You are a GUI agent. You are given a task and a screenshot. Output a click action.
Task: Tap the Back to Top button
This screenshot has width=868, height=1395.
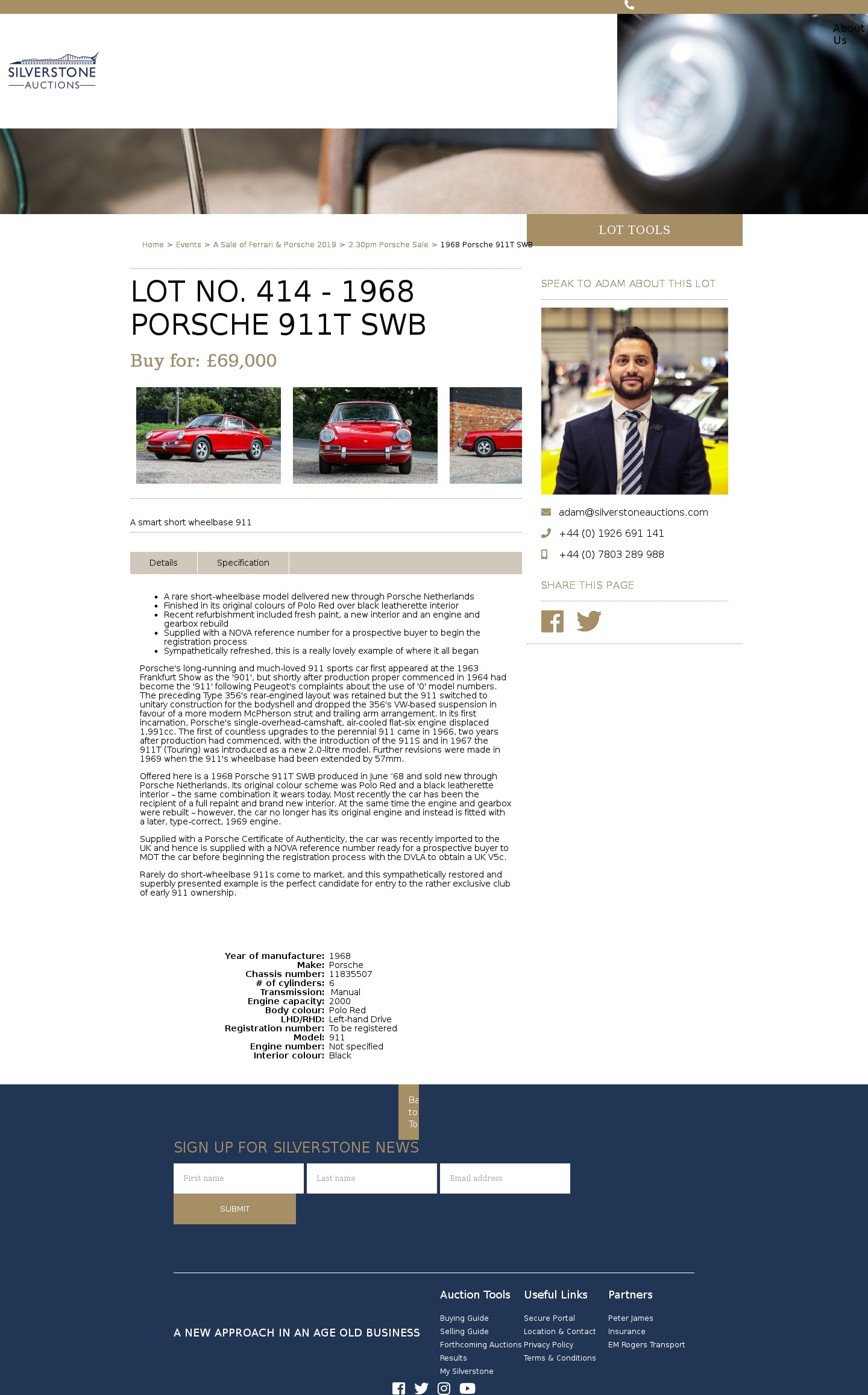point(409,1112)
